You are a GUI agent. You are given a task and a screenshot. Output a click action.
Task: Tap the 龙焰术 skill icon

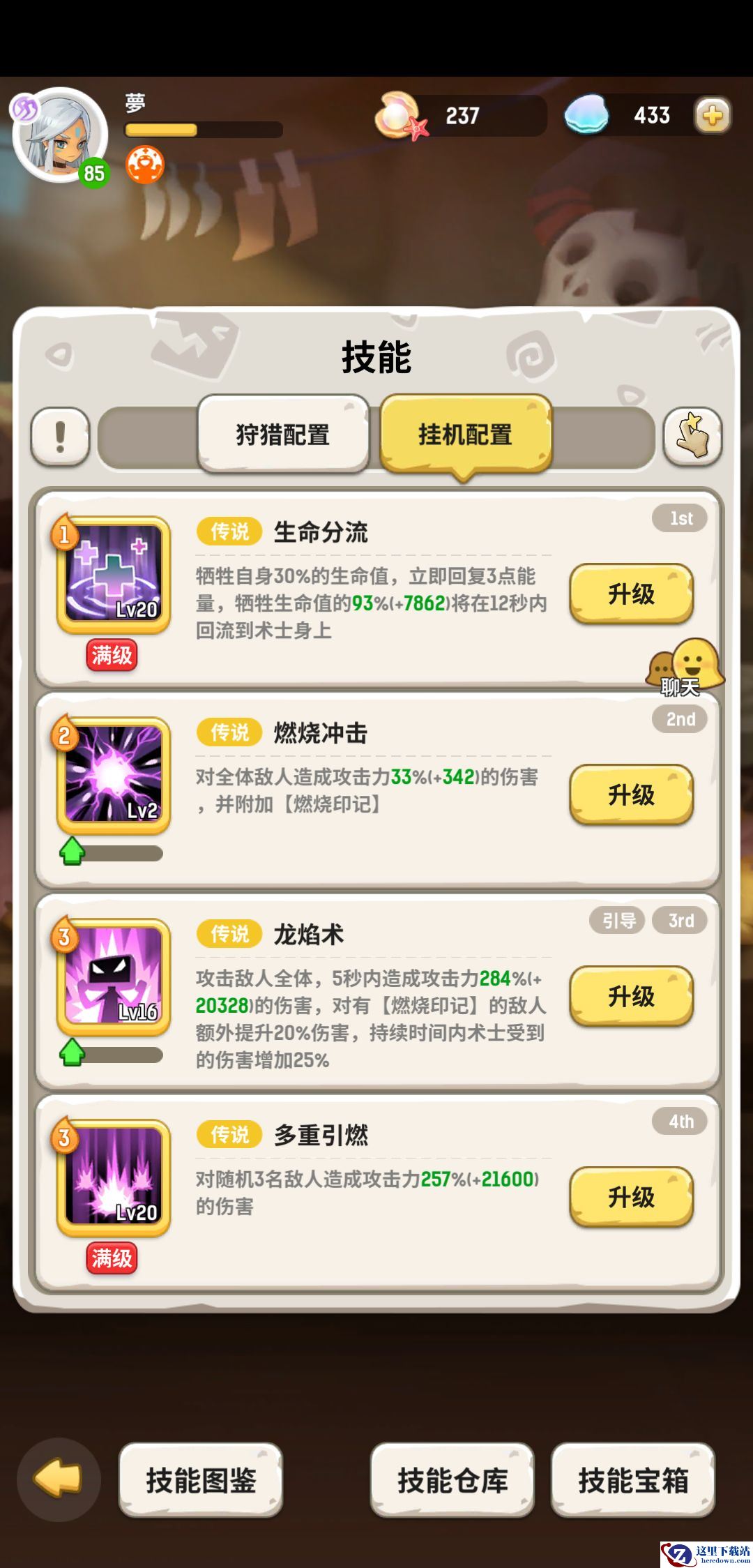pos(114,977)
